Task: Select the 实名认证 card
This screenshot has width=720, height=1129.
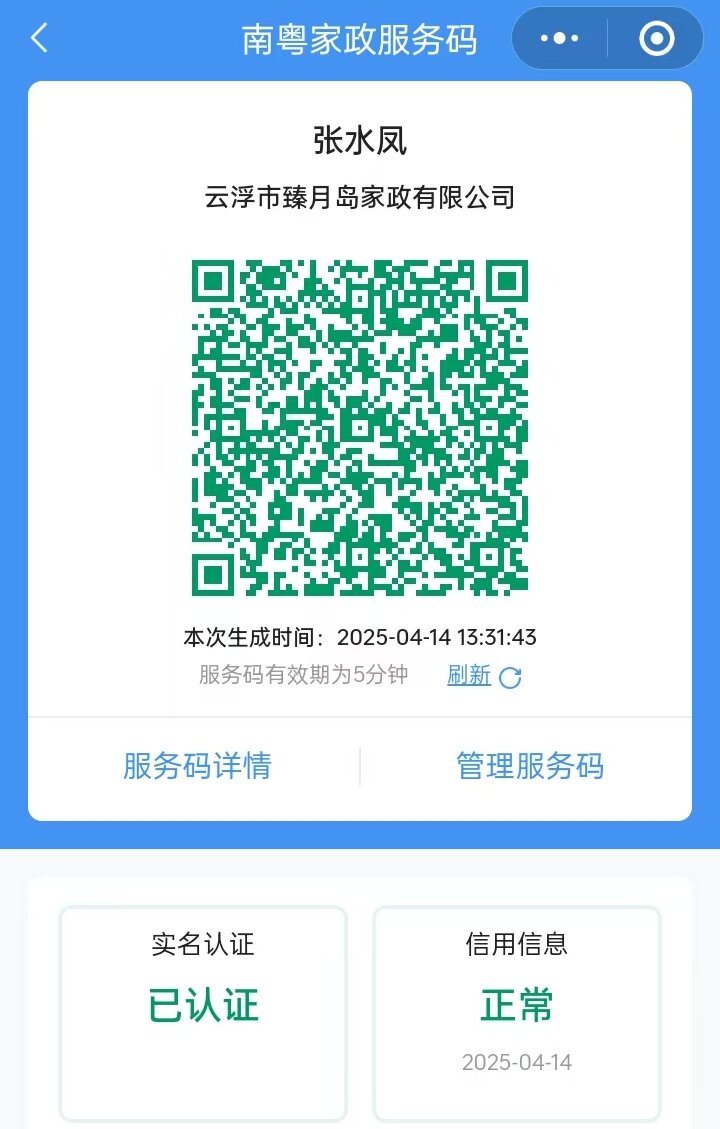Action: click(202, 1010)
